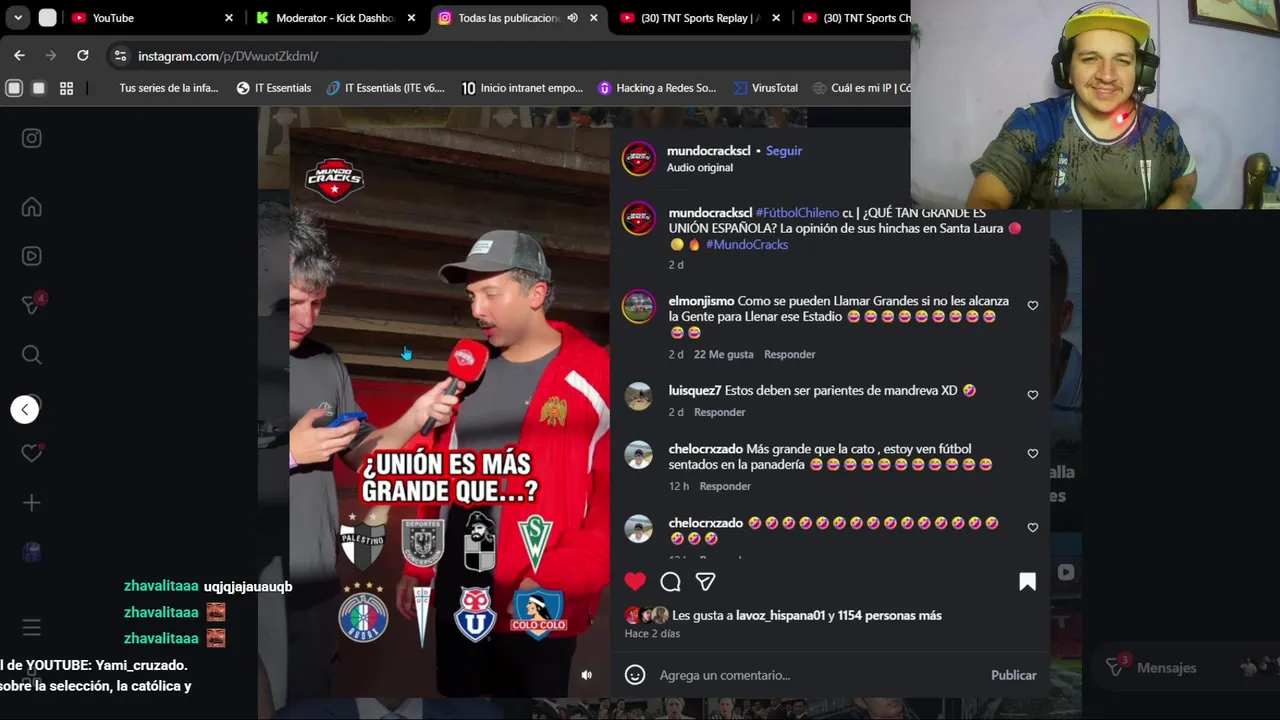Open the comment bubble icon under the post
The image size is (1280, 720).
tap(670, 581)
